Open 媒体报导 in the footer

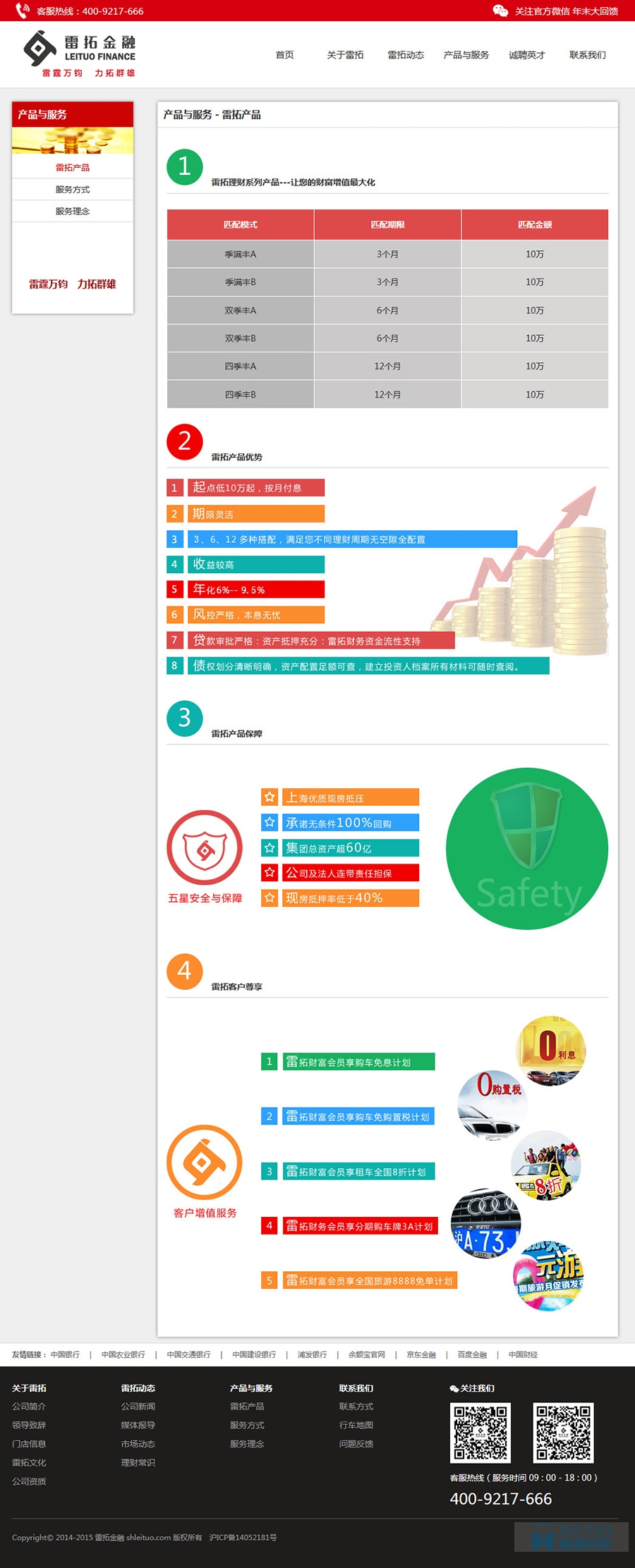pos(138,1425)
